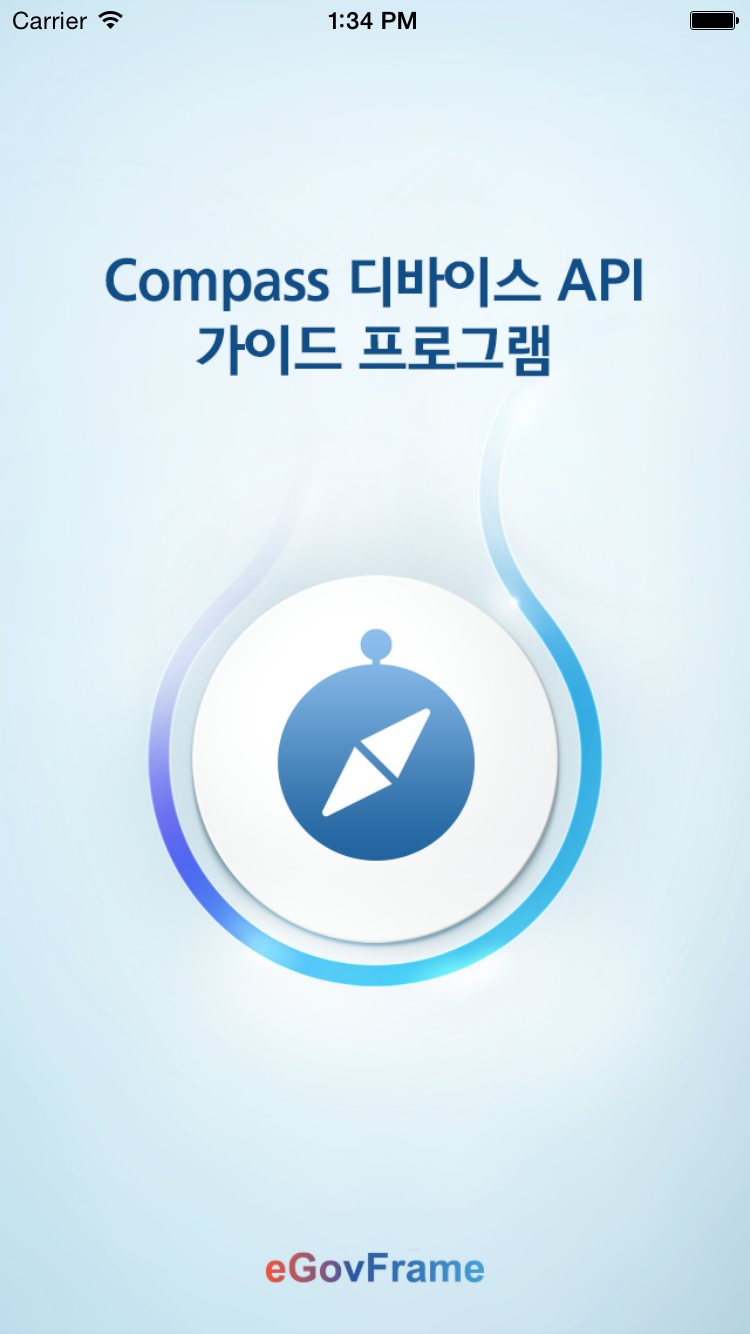Image resolution: width=750 pixels, height=1334 pixels.
Task: Tap the round compass button
Action: tap(375, 760)
